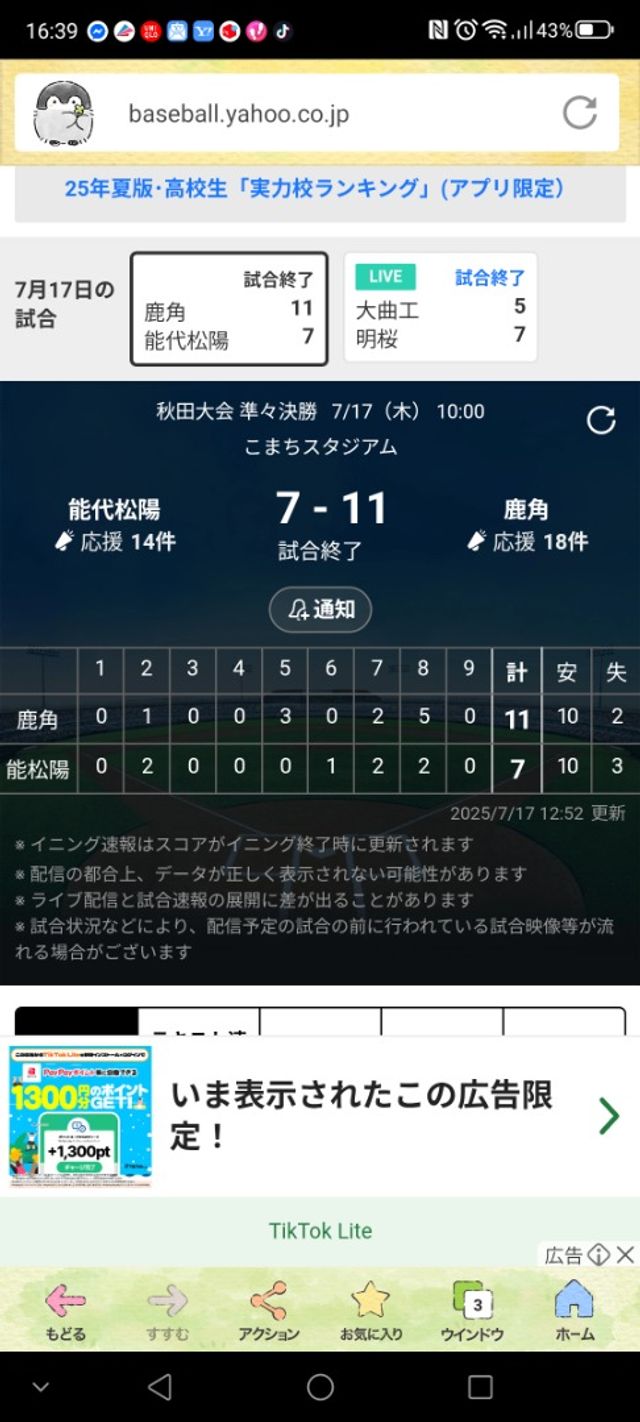
Task: Enable game alerts with the 通知 button
Action: coord(320,609)
